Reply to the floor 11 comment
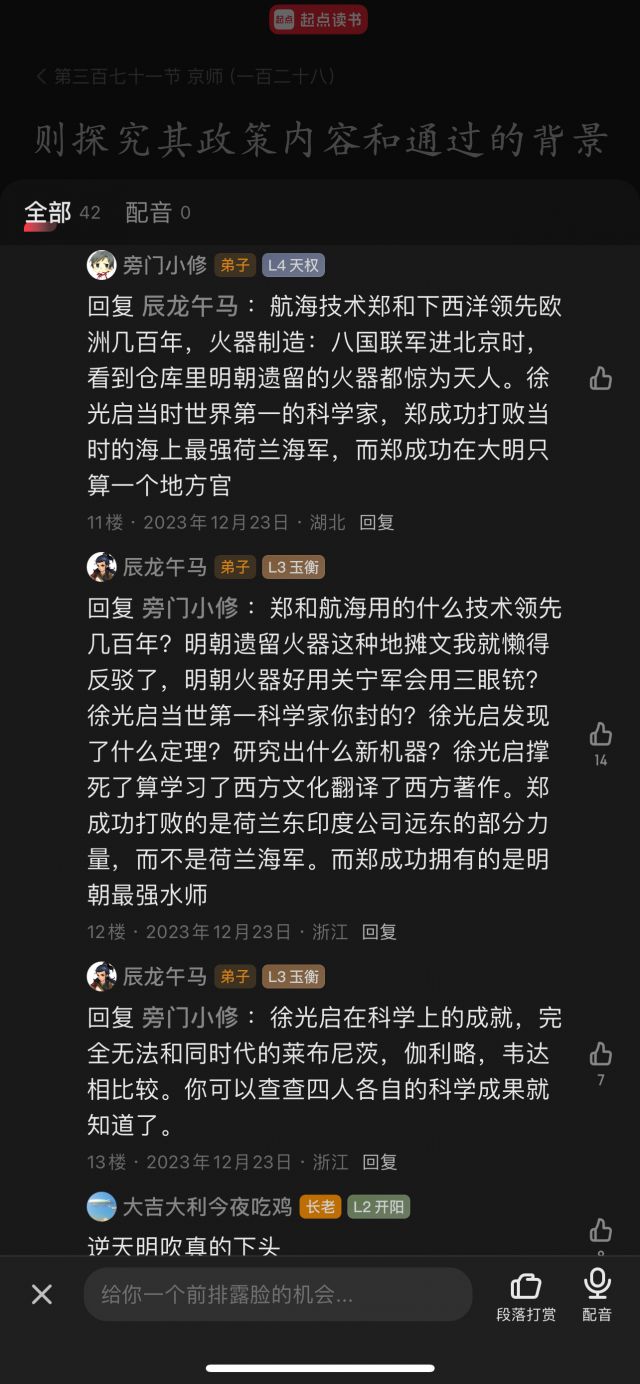Viewport: 640px width, 1384px height. click(377, 522)
